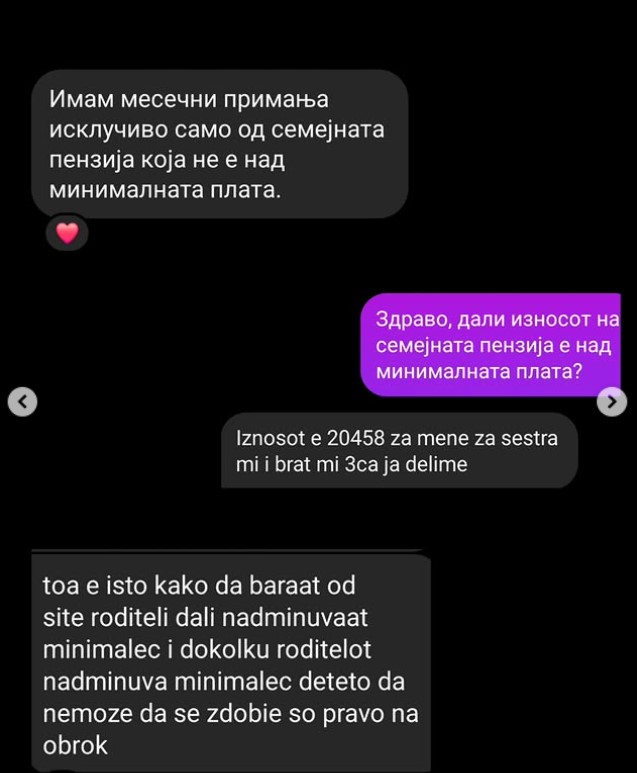
Task: Go to the previous slide
Action: click(22, 400)
